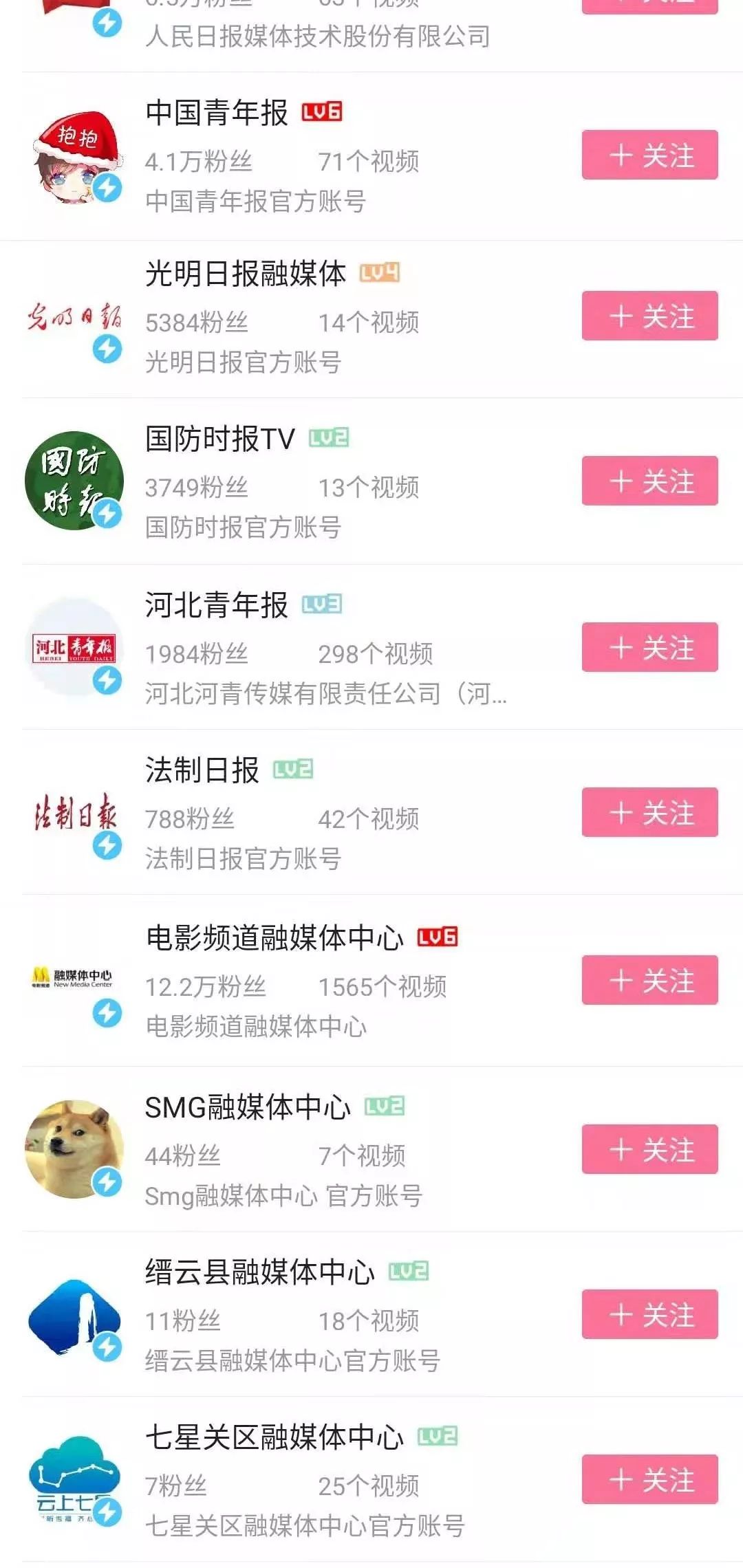Follow 光明日报融媒体
The width and height of the screenshot is (743, 1568).
(x=649, y=316)
